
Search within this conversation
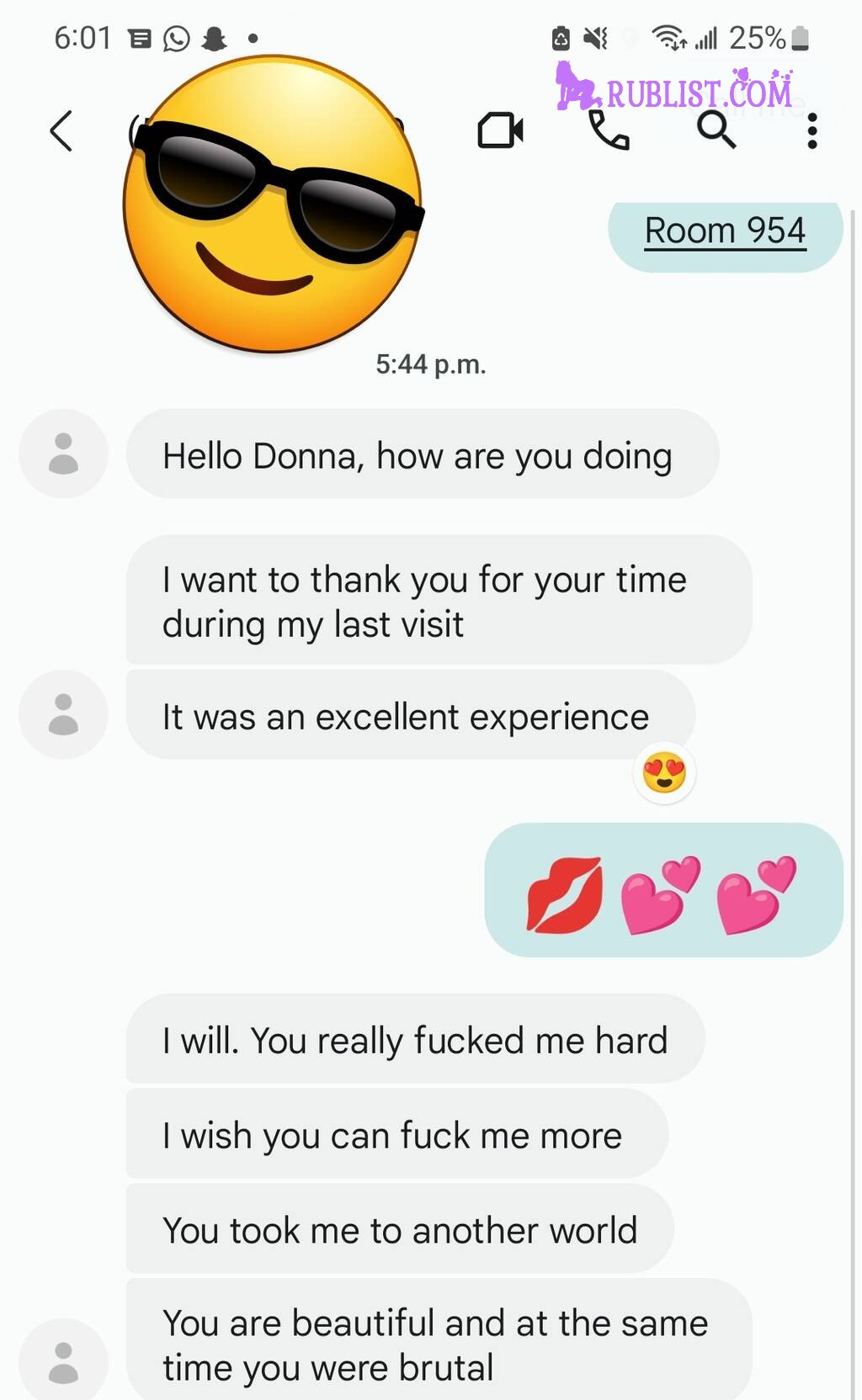[716, 130]
